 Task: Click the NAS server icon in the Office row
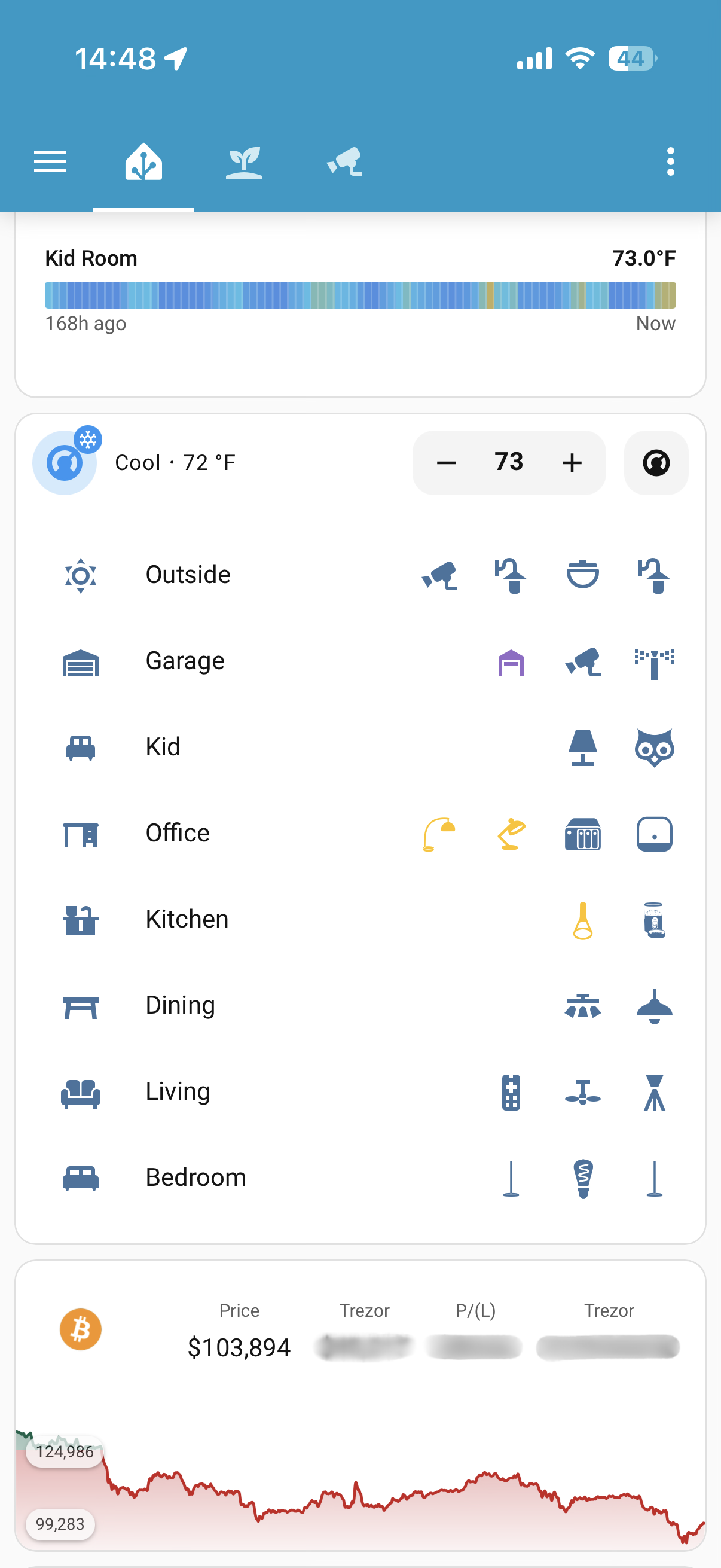(582, 834)
